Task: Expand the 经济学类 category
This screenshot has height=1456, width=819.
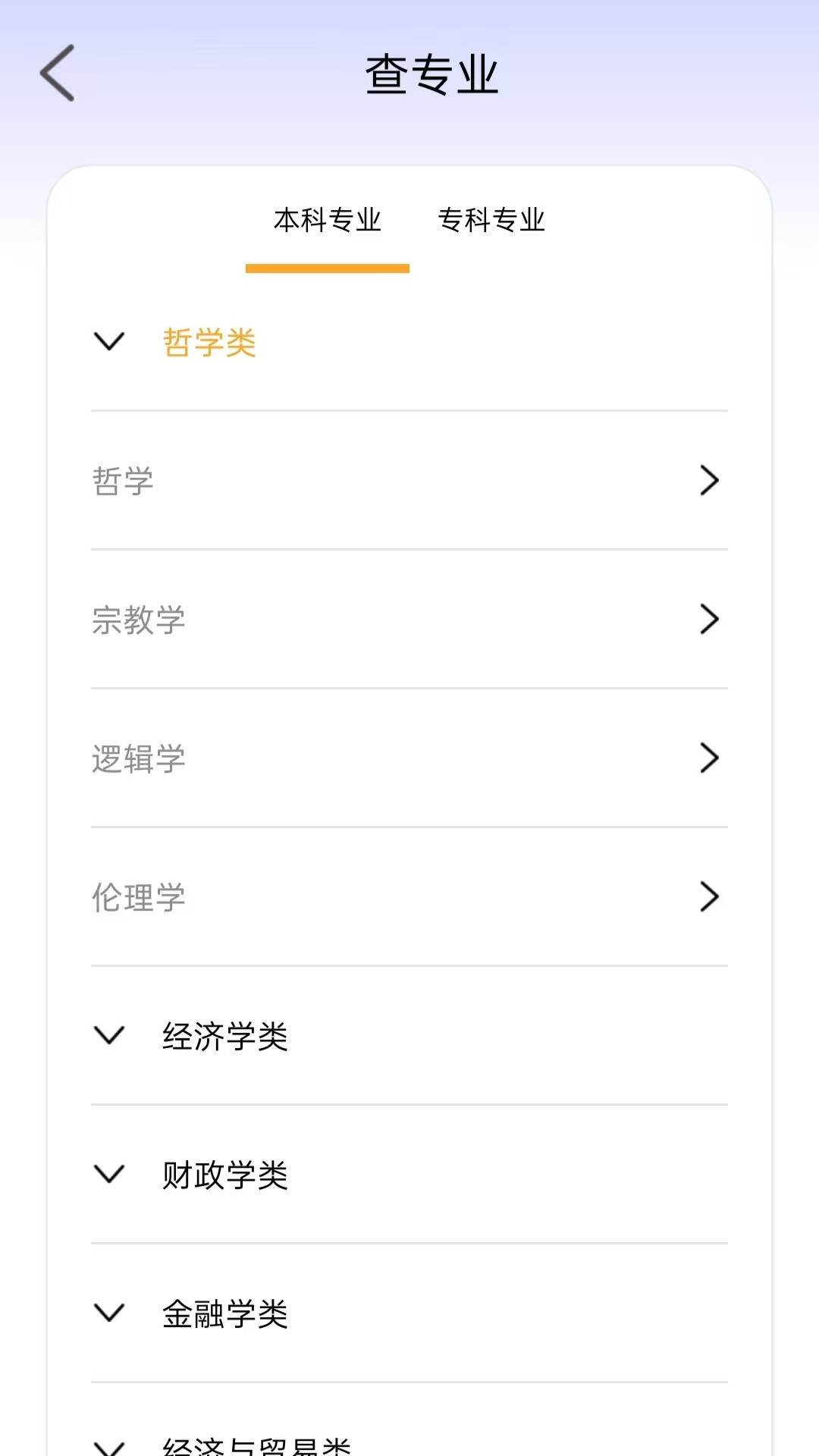Action: point(109,1037)
